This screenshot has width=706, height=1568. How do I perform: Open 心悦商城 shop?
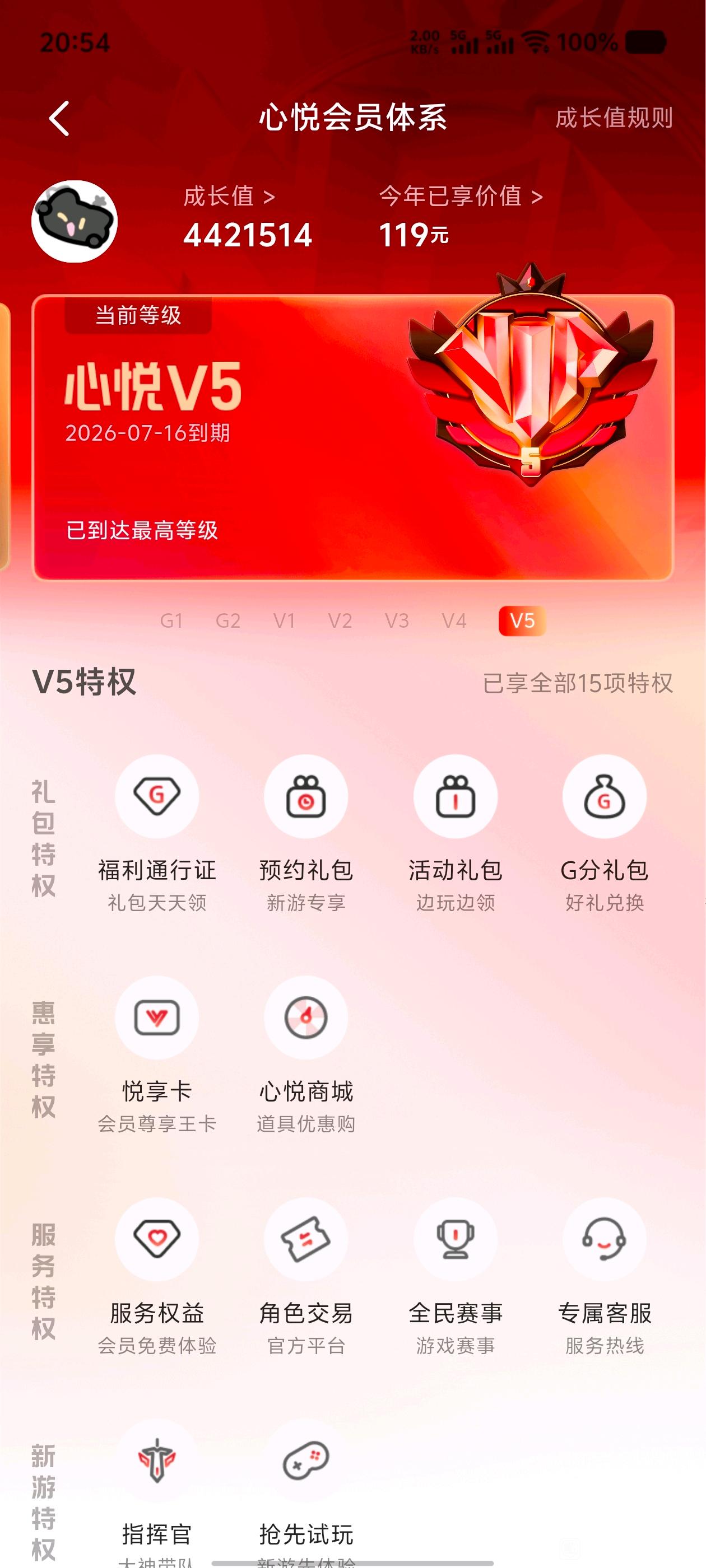[306, 1018]
